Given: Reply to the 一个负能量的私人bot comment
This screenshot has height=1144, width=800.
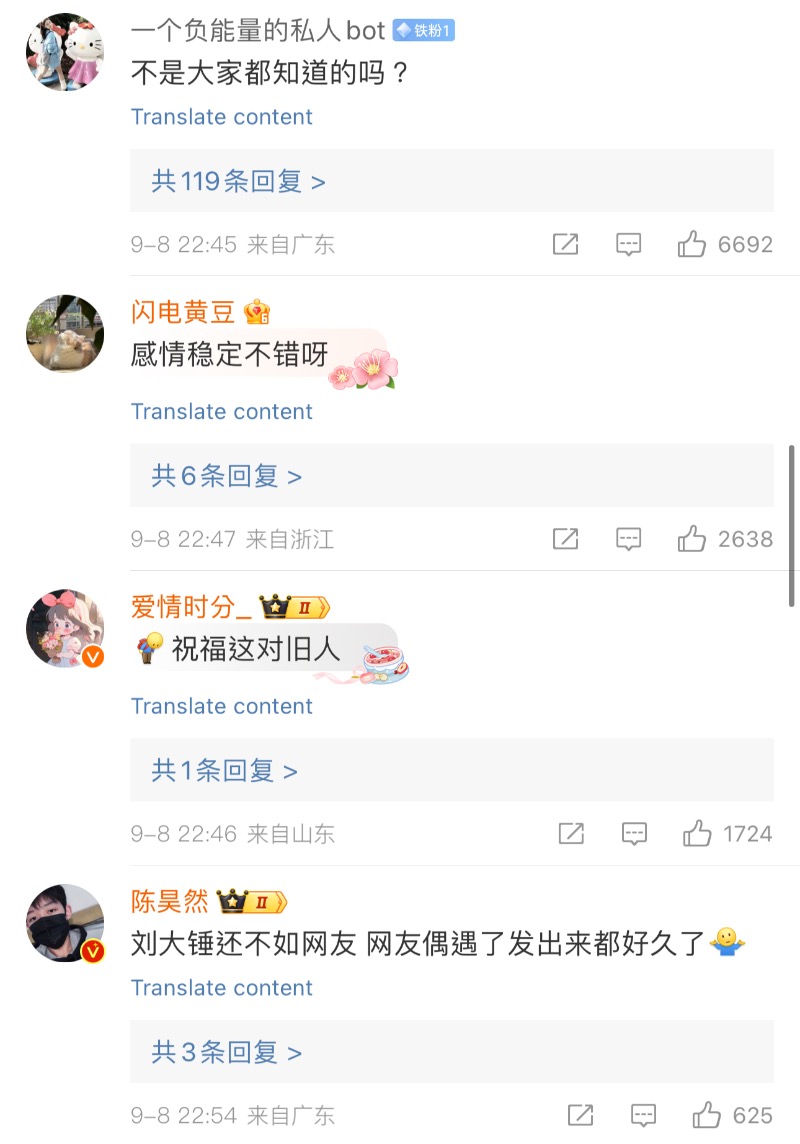Looking at the screenshot, I should (628, 244).
